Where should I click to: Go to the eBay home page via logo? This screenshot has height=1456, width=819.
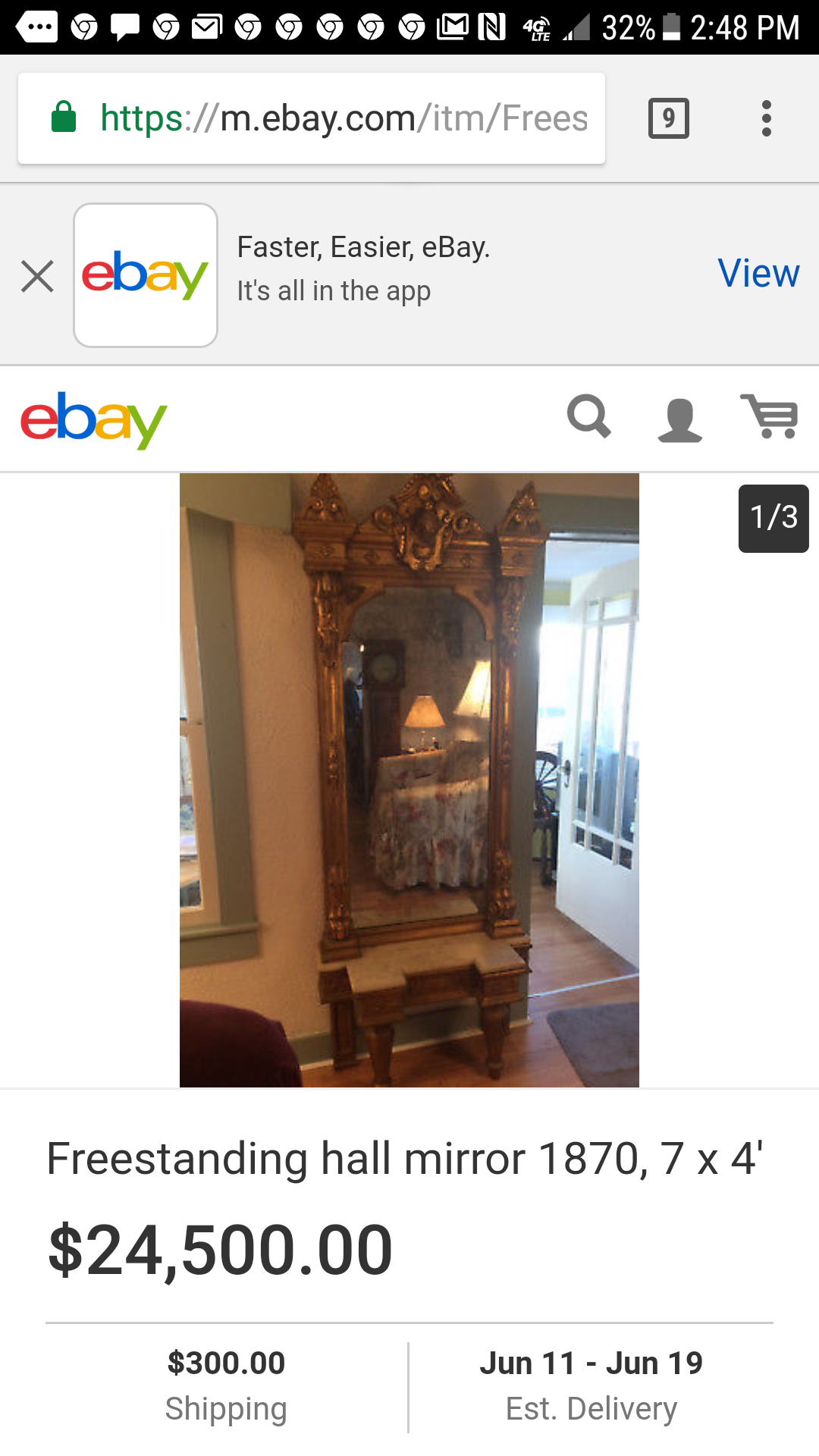coord(93,419)
